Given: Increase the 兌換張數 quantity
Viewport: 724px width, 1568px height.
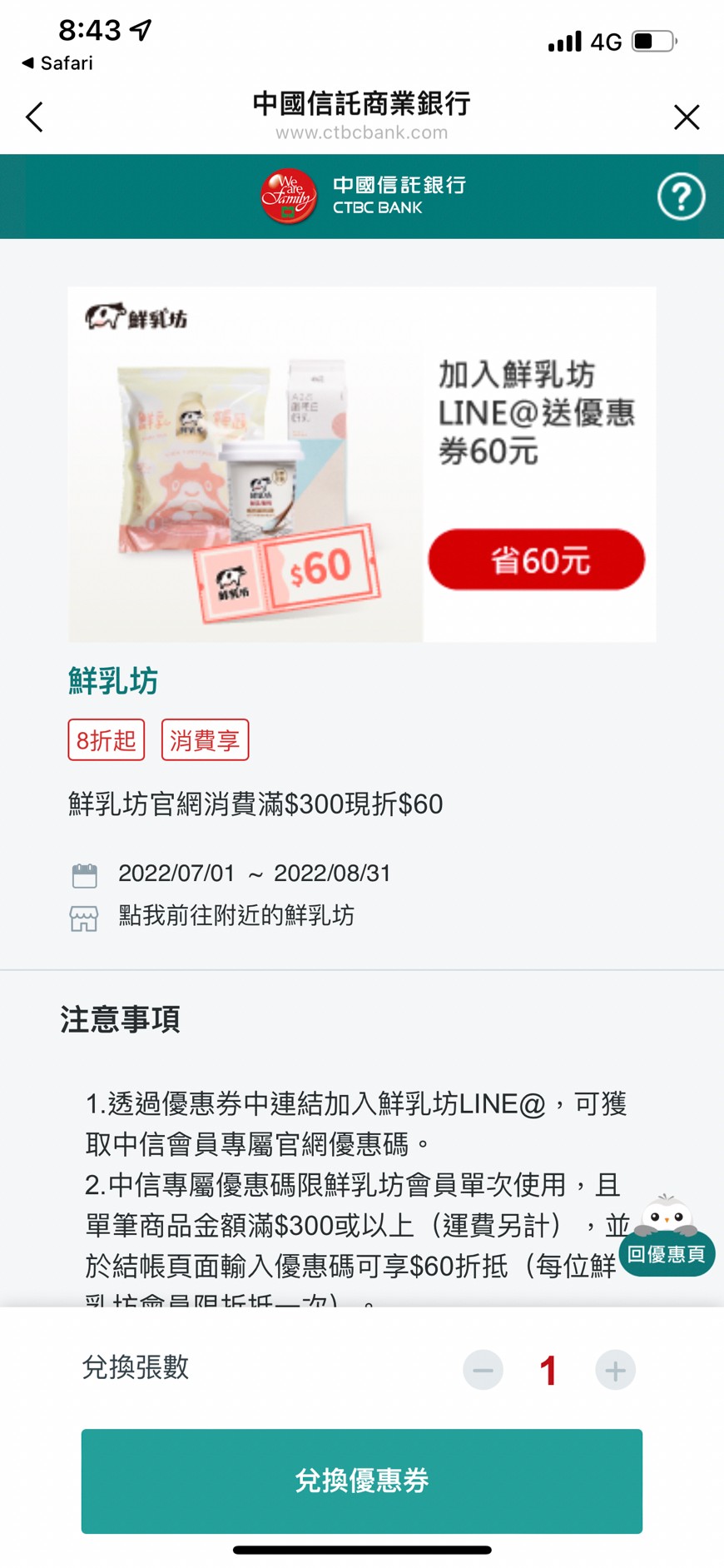Looking at the screenshot, I should pyautogui.click(x=615, y=1370).
